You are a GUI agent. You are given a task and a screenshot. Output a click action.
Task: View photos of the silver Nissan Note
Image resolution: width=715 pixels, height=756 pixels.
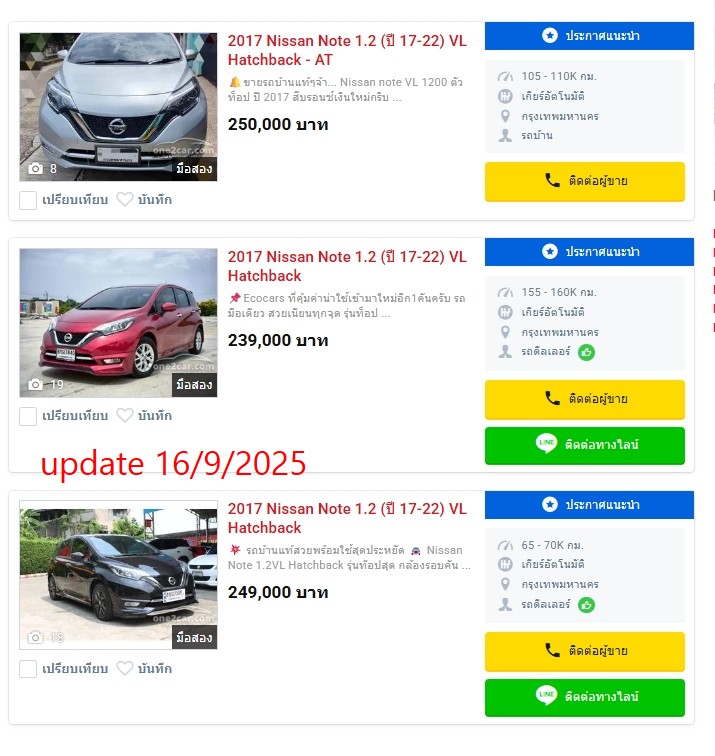[x=118, y=106]
